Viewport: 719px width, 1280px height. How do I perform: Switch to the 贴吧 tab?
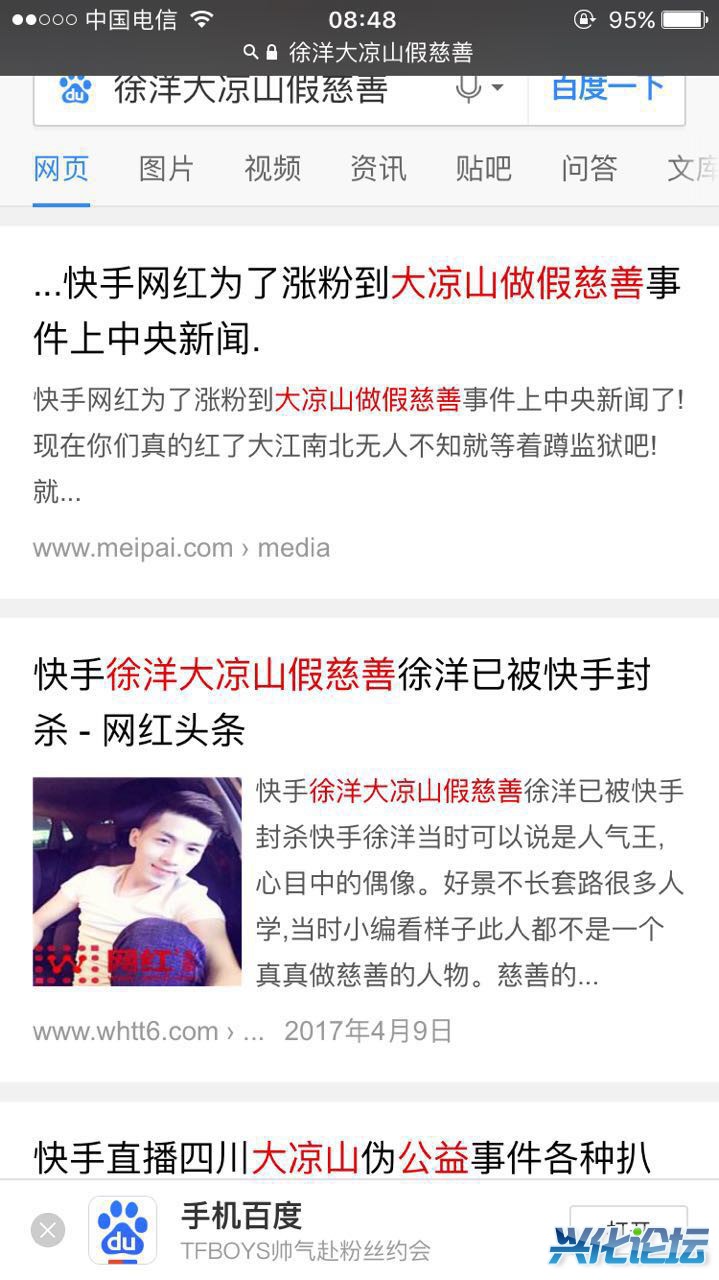483,168
